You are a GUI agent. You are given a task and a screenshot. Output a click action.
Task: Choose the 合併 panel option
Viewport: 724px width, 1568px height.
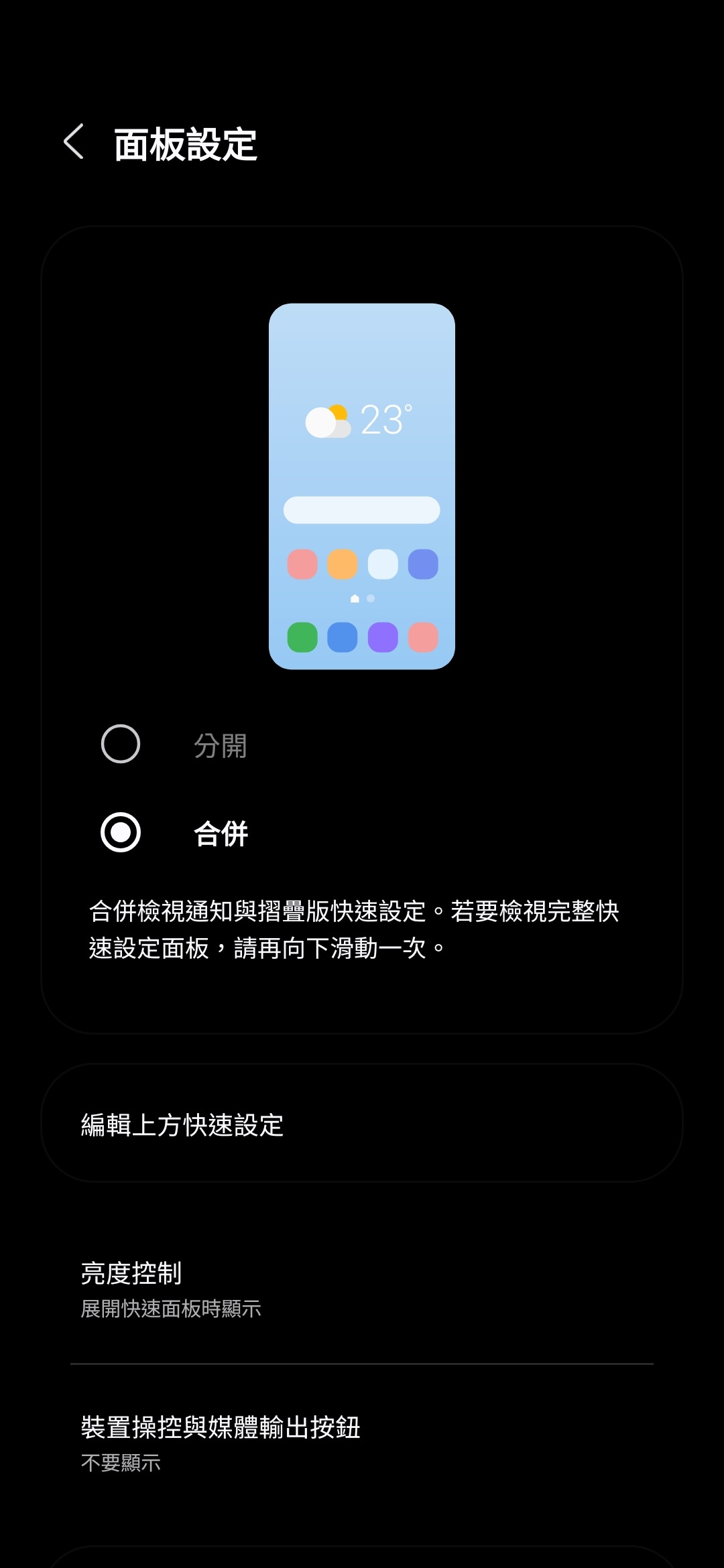coord(121,833)
